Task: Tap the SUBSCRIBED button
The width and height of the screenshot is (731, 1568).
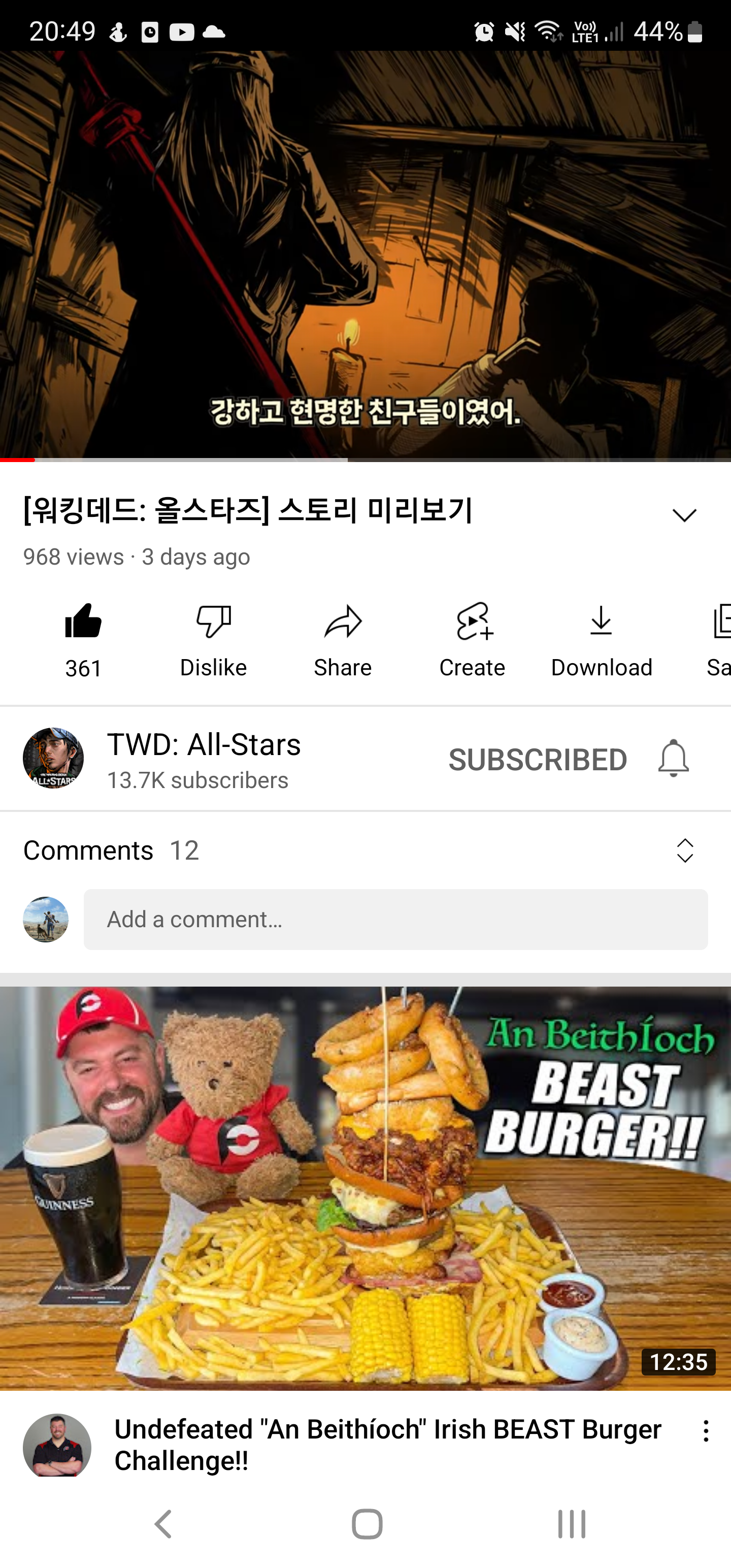Action: click(538, 759)
